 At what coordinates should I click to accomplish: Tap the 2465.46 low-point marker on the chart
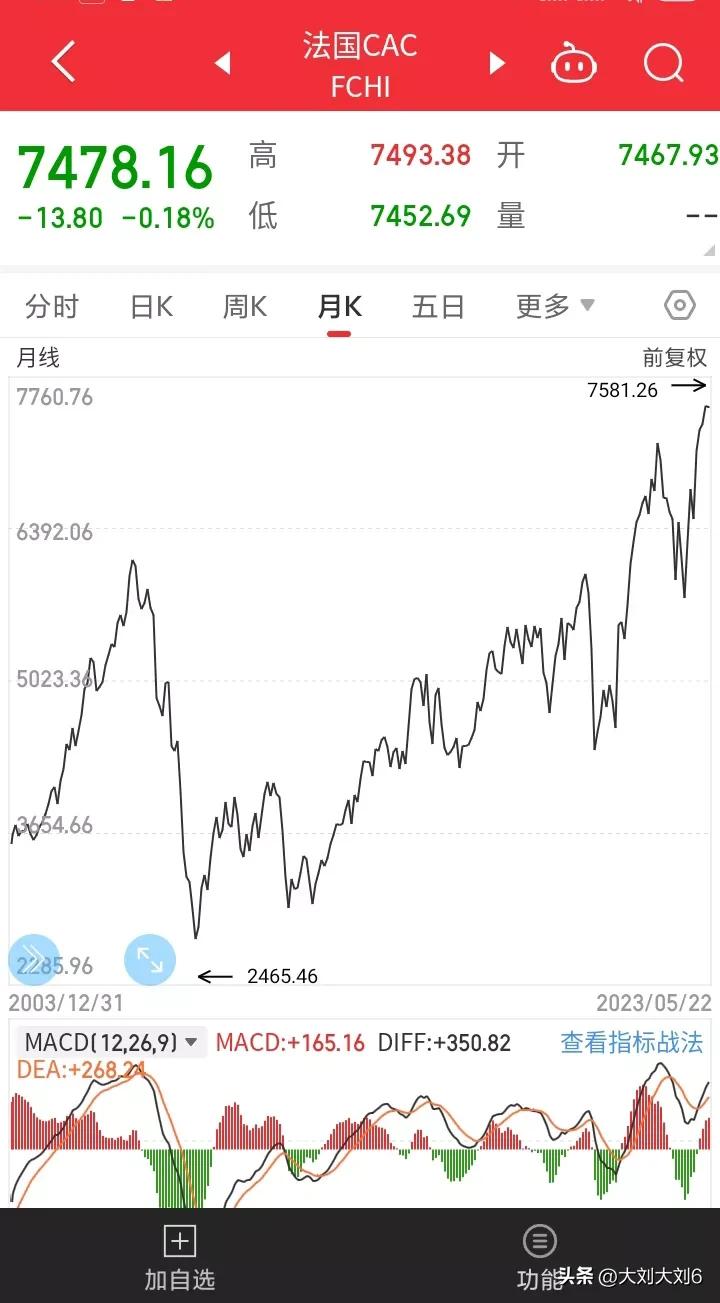click(x=283, y=975)
